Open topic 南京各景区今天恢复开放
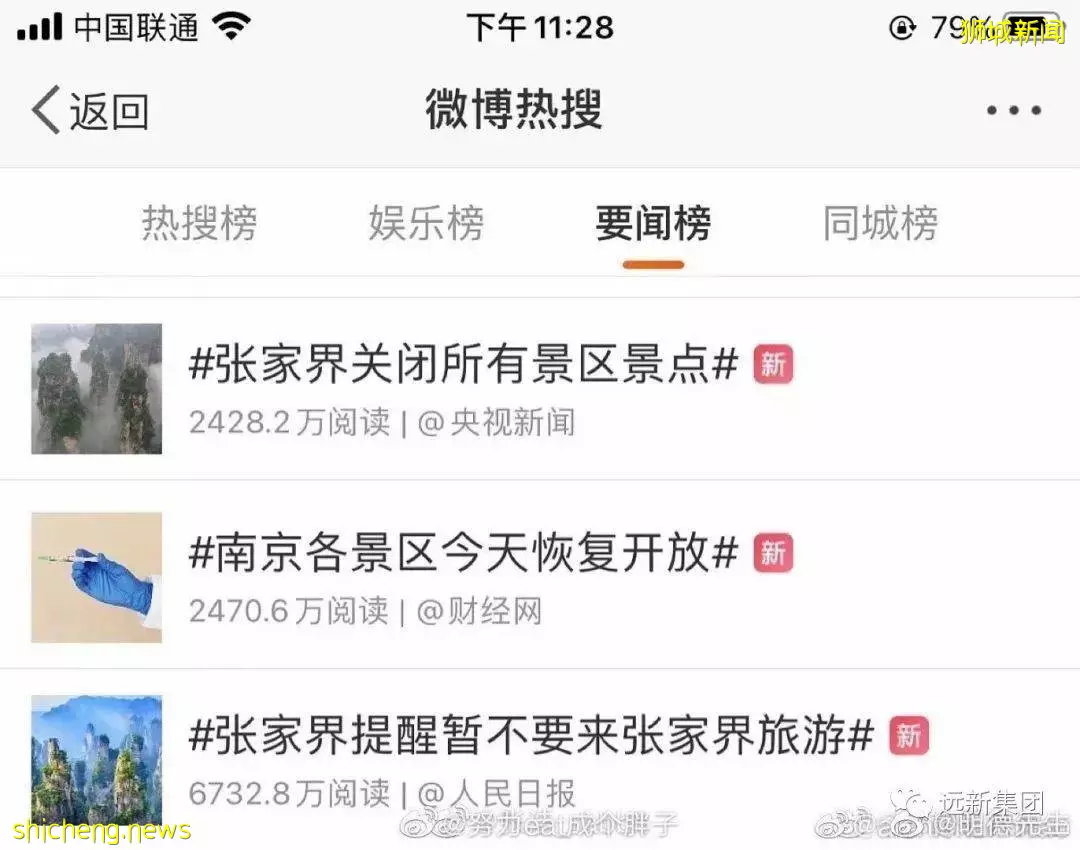 click(x=463, y=553)
